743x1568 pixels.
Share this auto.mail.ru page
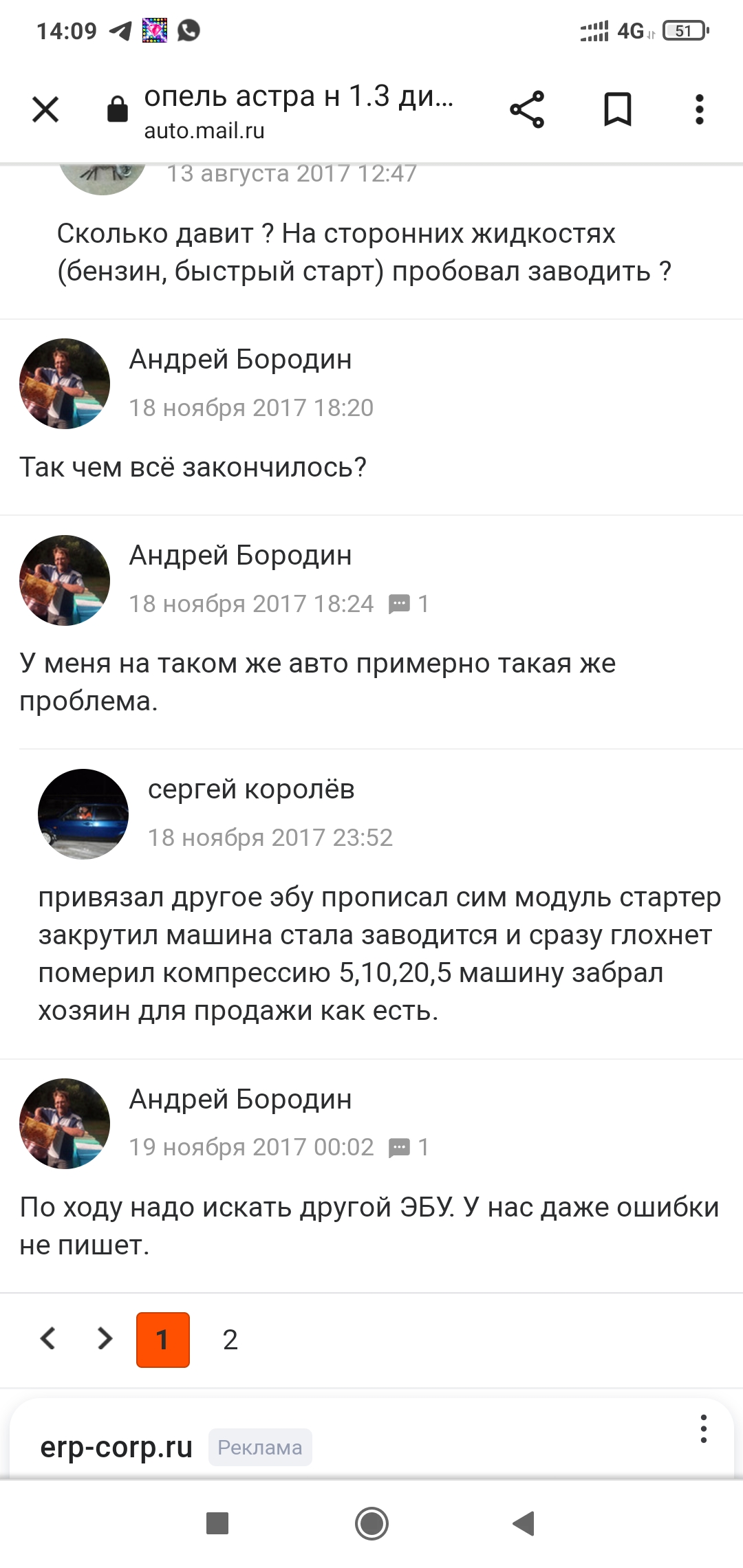tap(527, 109)
